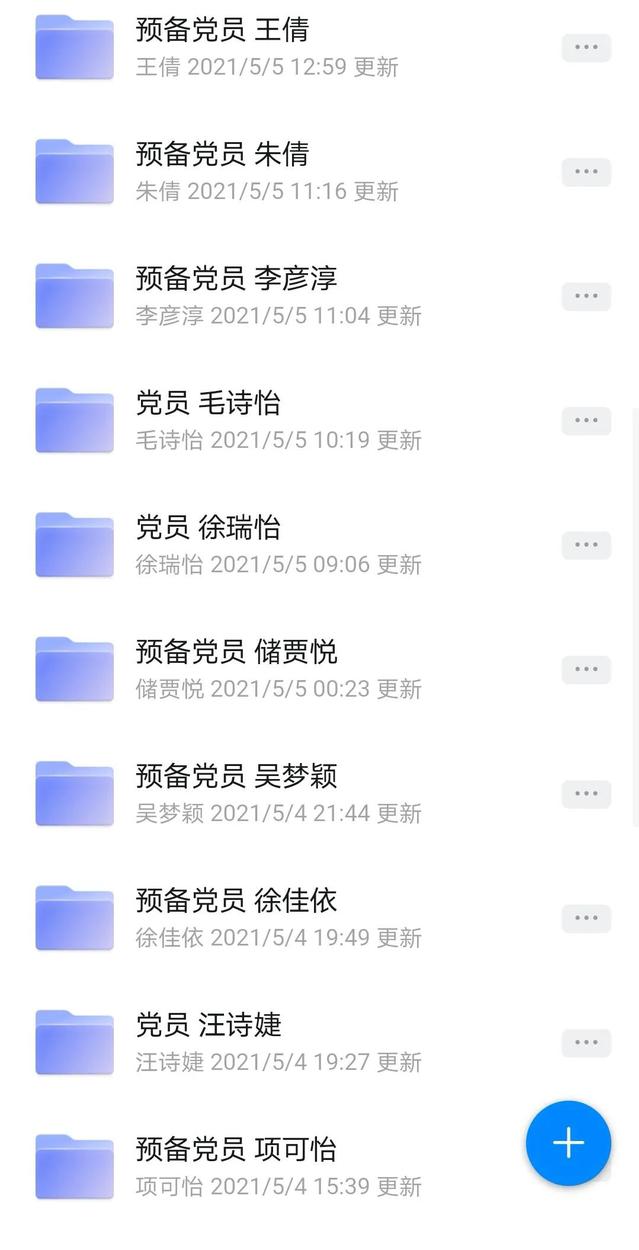Show more options for 徐瑞怡's folder

pos(586,545)
